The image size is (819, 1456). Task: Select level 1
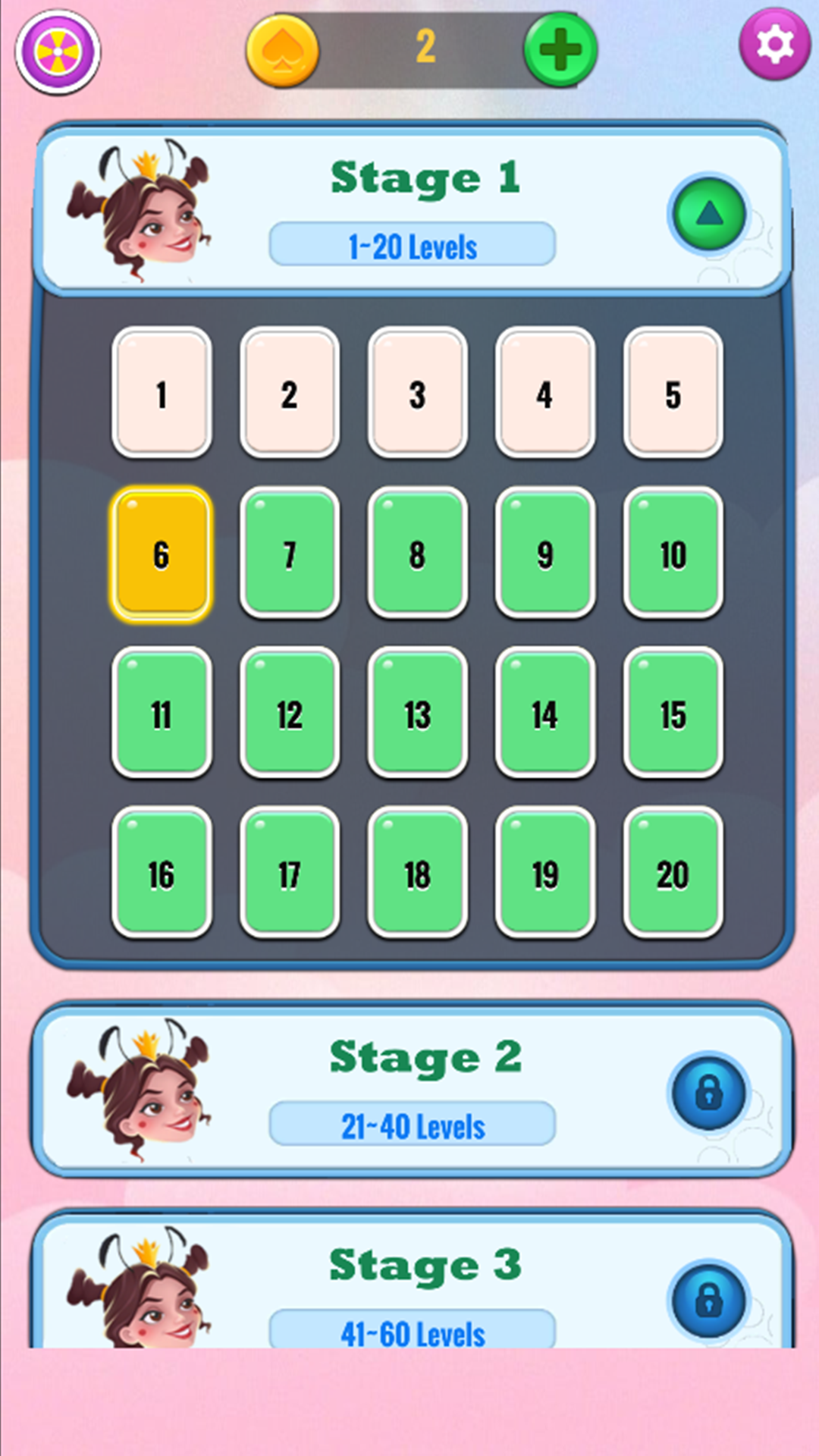[162, 394]
